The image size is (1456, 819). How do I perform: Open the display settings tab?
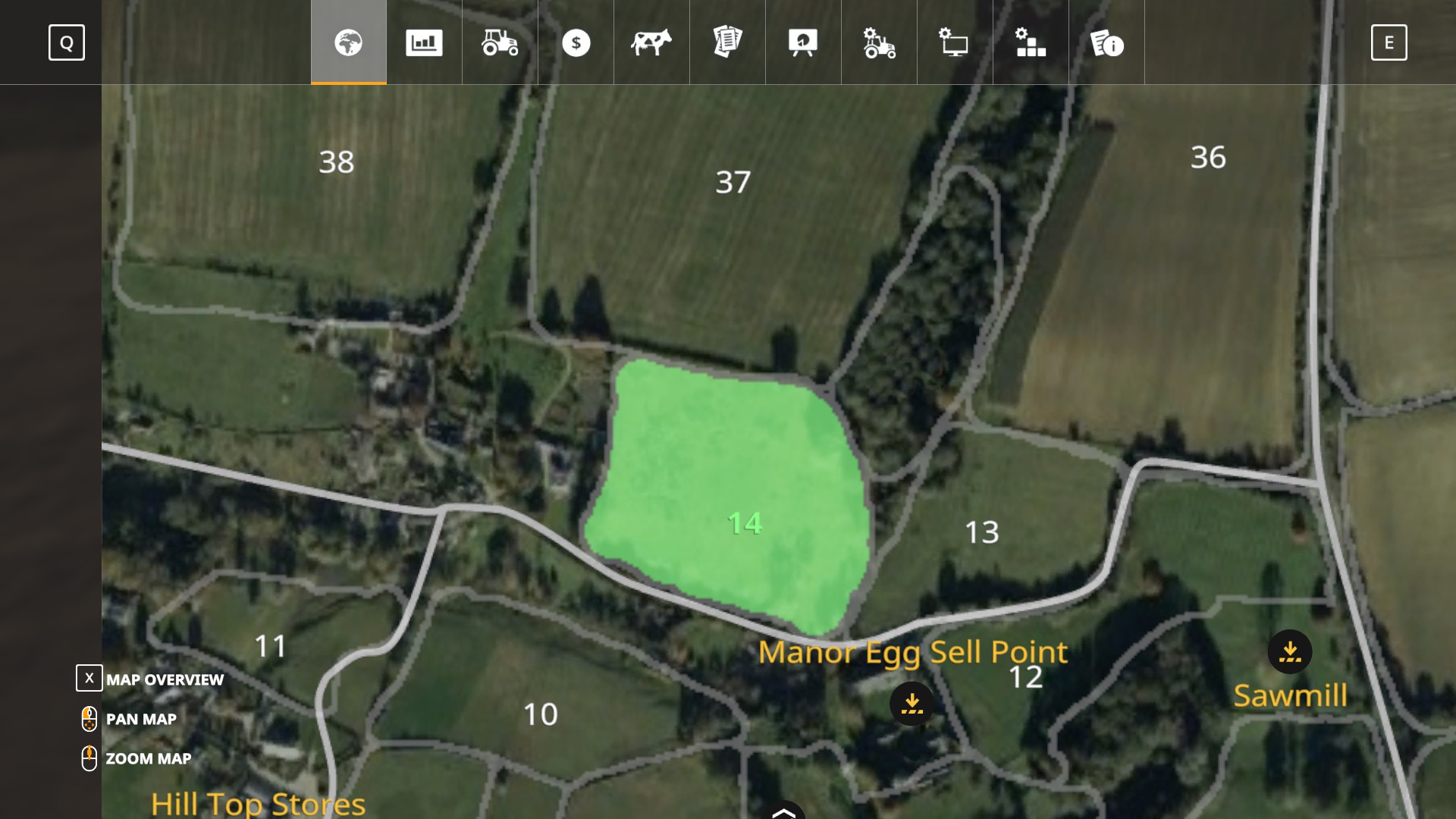pos(955,42)
